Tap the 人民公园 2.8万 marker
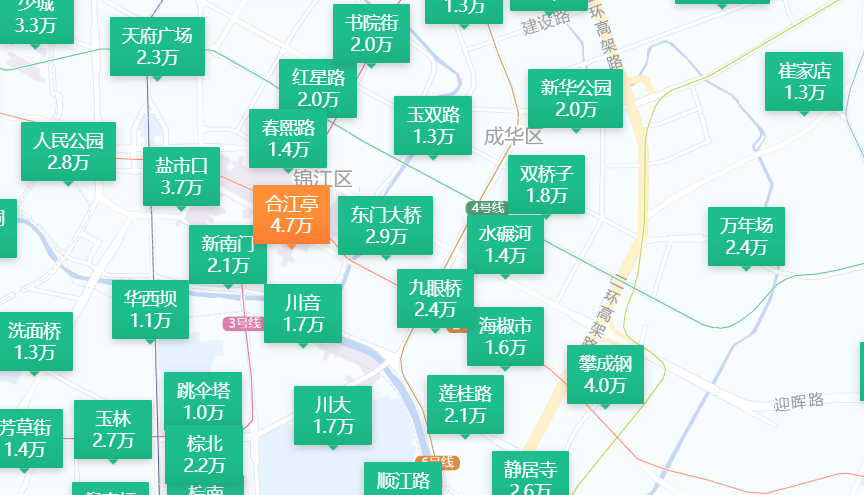Screen dimensions: 864x495 (x=68, y=151)
